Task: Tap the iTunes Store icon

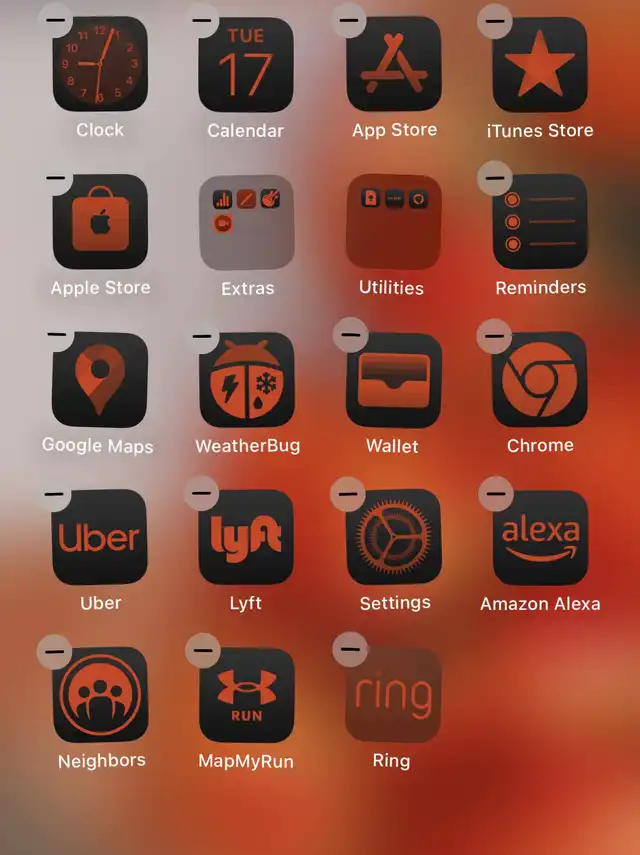Action: tap(540, 65)
